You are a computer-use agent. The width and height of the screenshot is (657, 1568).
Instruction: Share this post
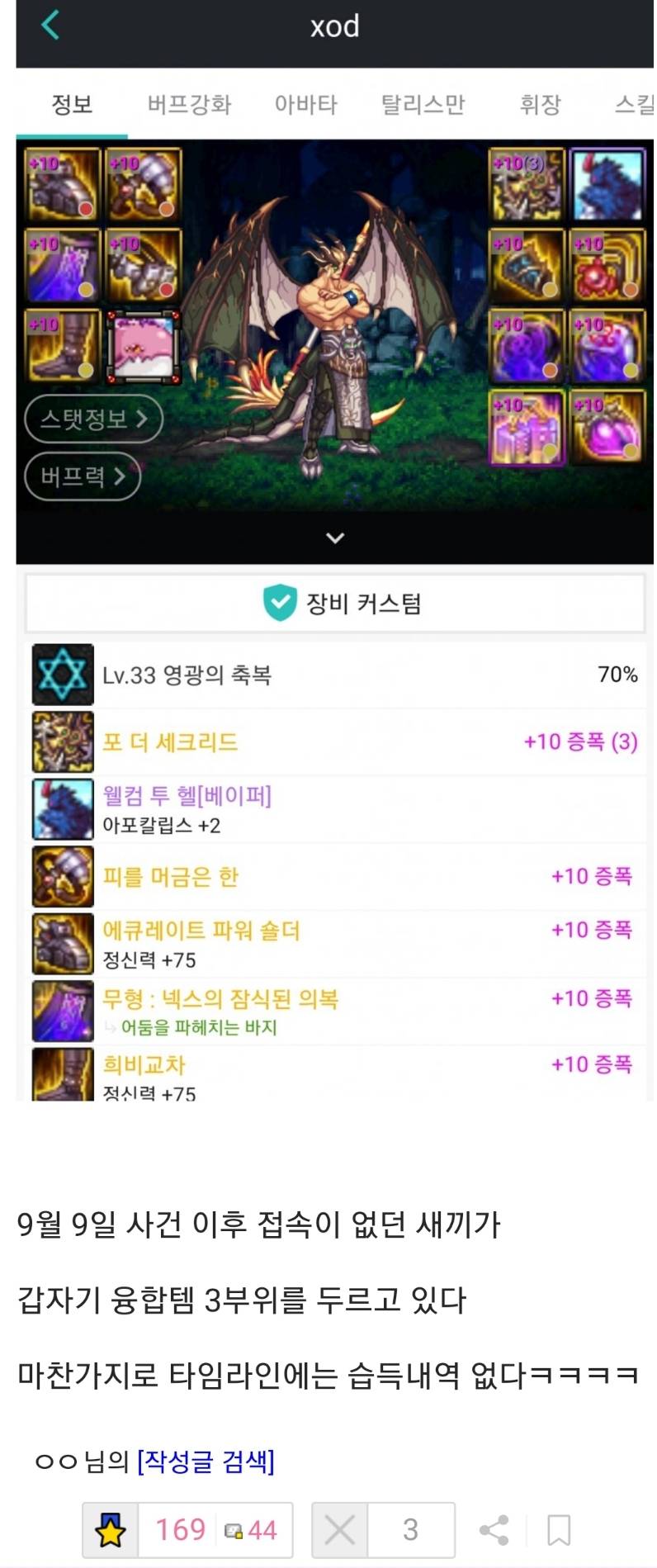click(x=494, y=1530)
